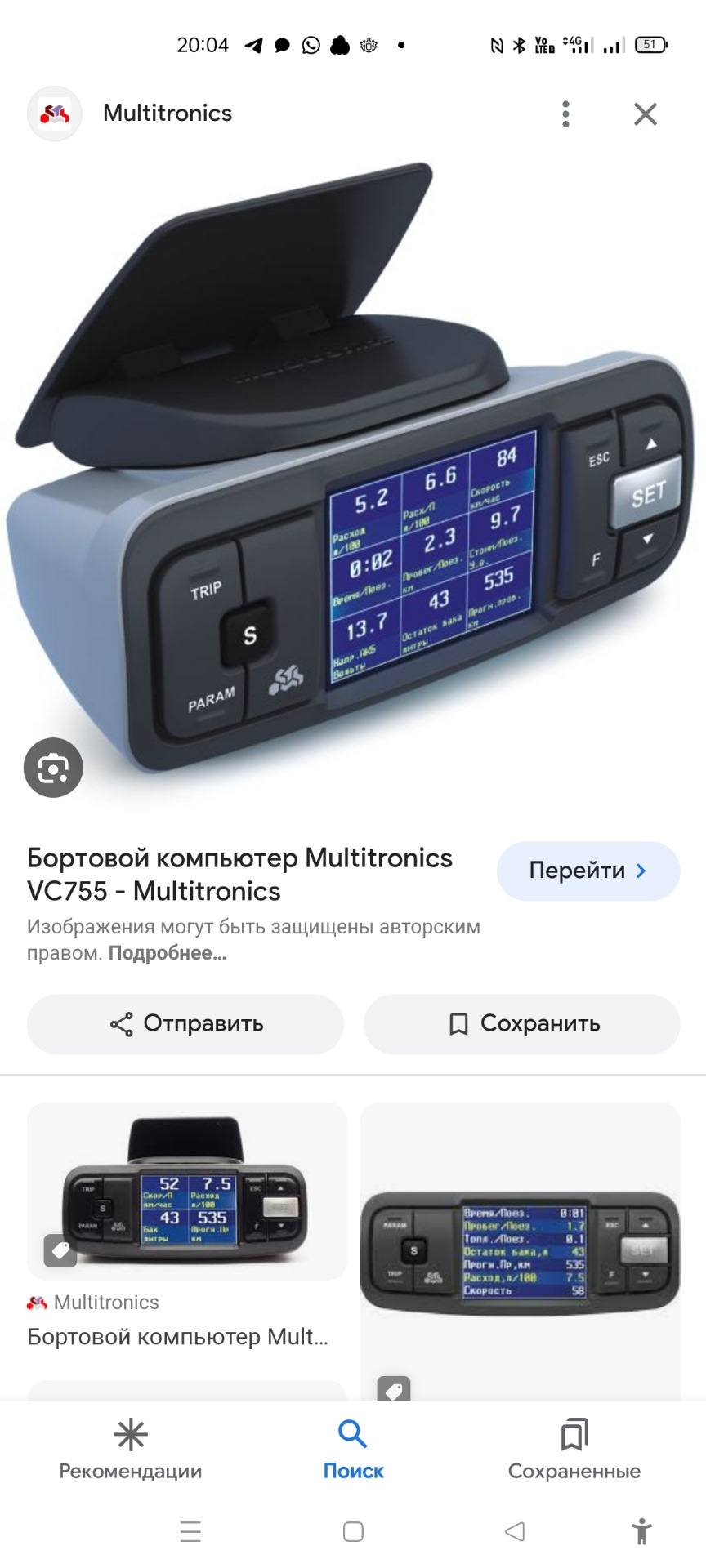Open Google Lens on the image
This screenshot has height=1568, width=706.
(x=52, y=768)
